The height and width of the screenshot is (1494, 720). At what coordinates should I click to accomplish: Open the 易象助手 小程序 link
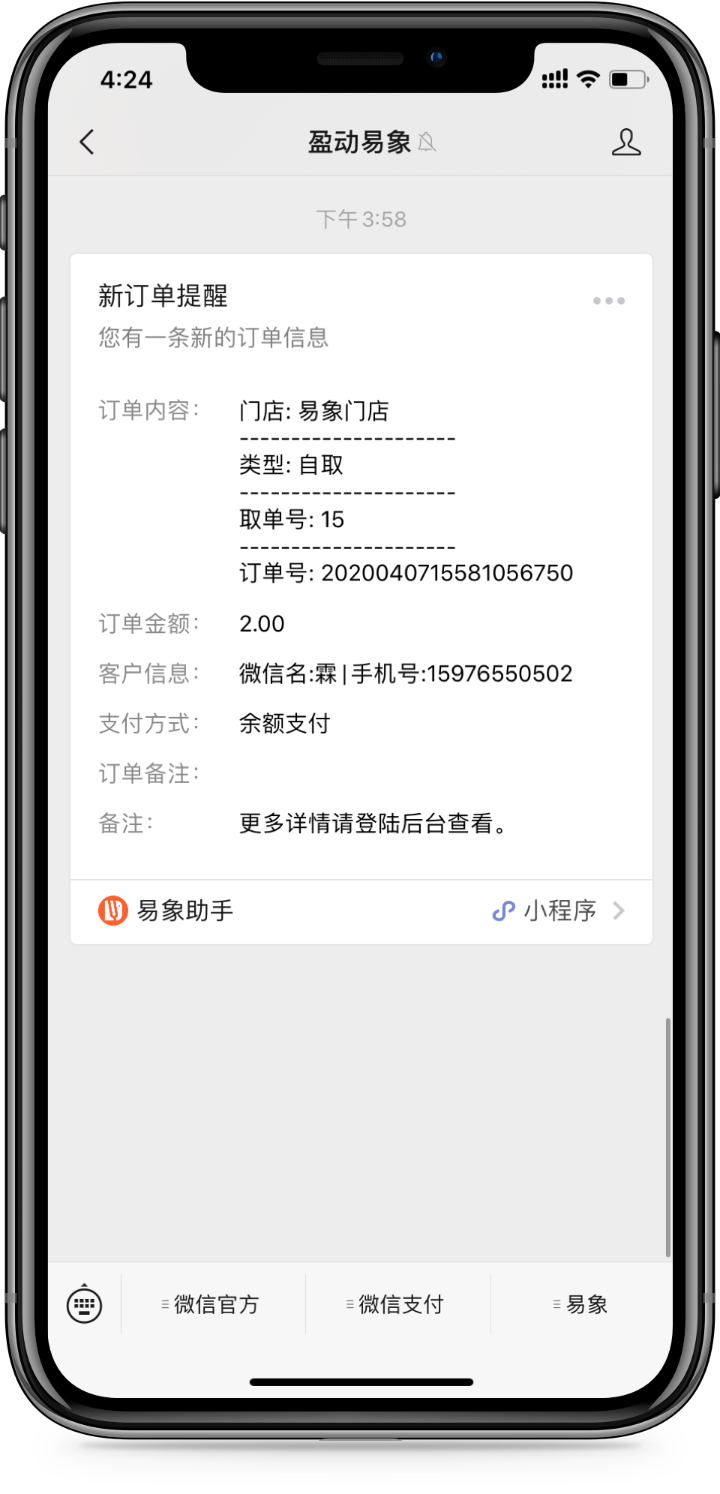(361, 911)
